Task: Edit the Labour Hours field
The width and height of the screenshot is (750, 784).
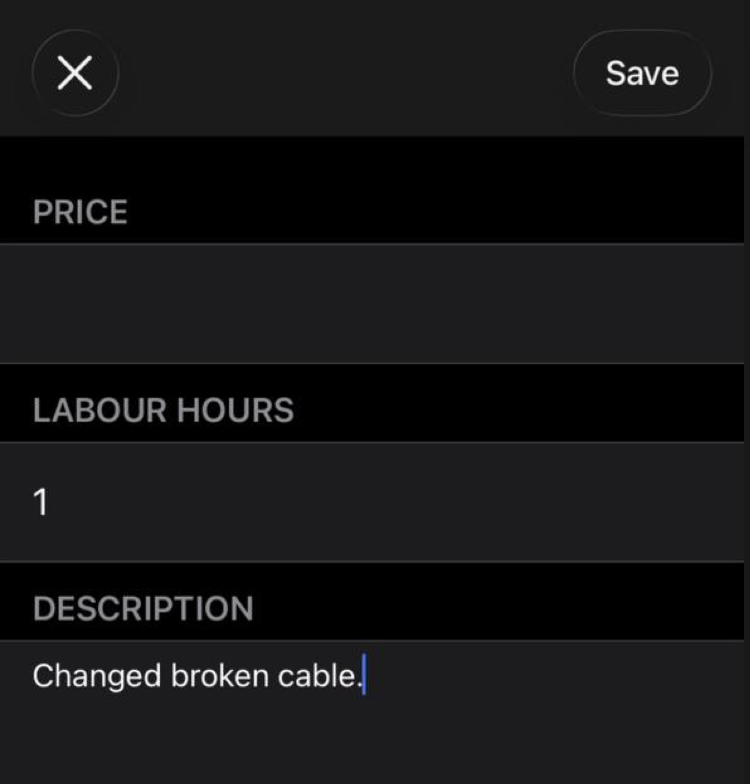Action: 375,502
